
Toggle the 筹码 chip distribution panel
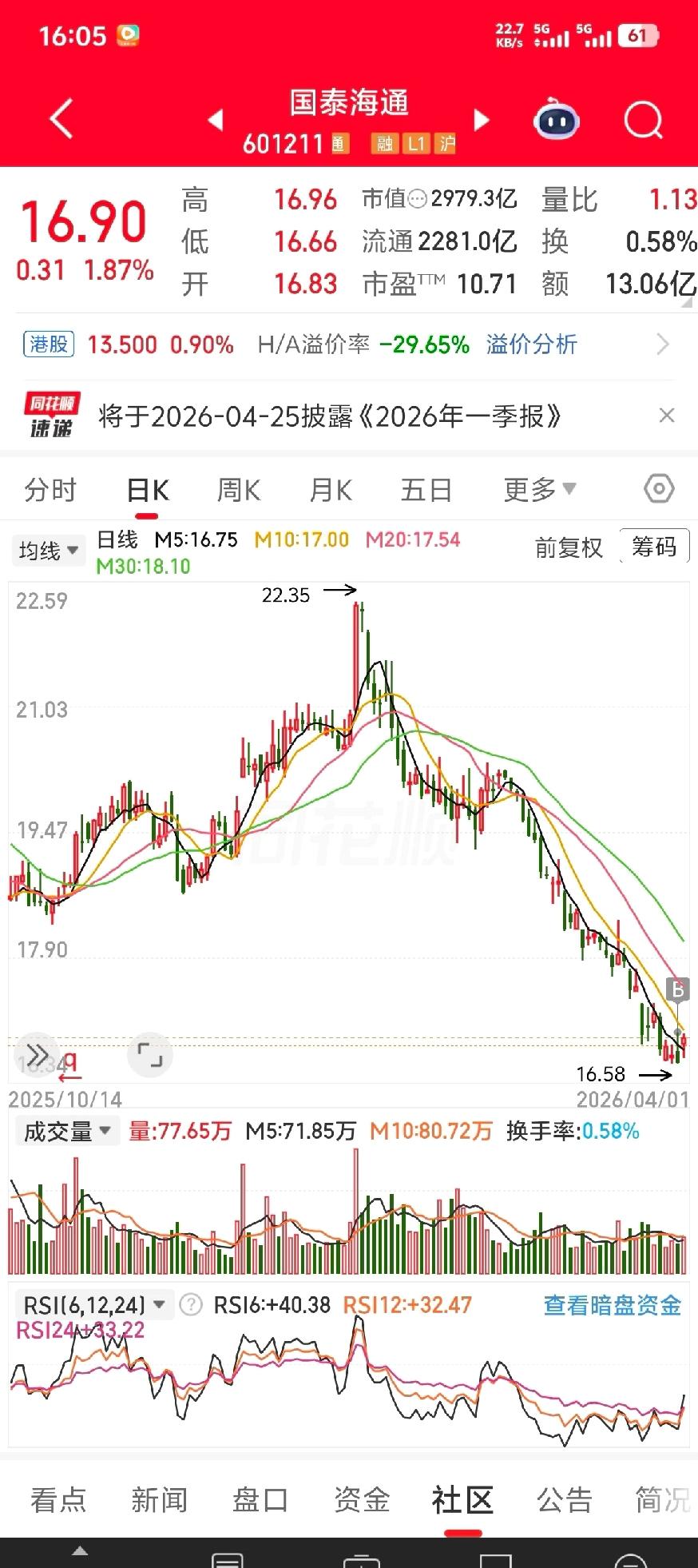[x=655, y=547]
